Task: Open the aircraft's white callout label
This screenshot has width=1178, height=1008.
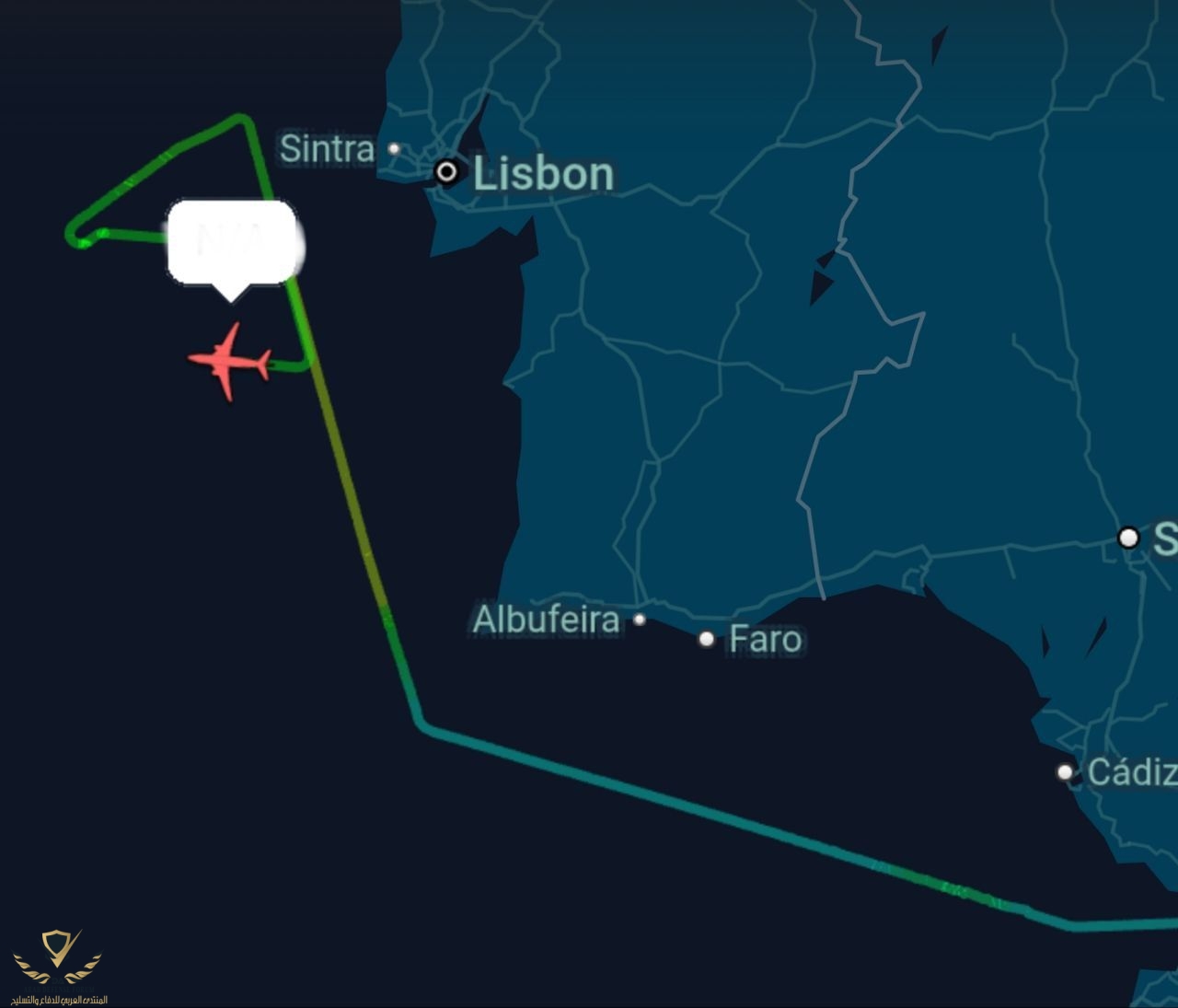Action: (x=232, y=242)
